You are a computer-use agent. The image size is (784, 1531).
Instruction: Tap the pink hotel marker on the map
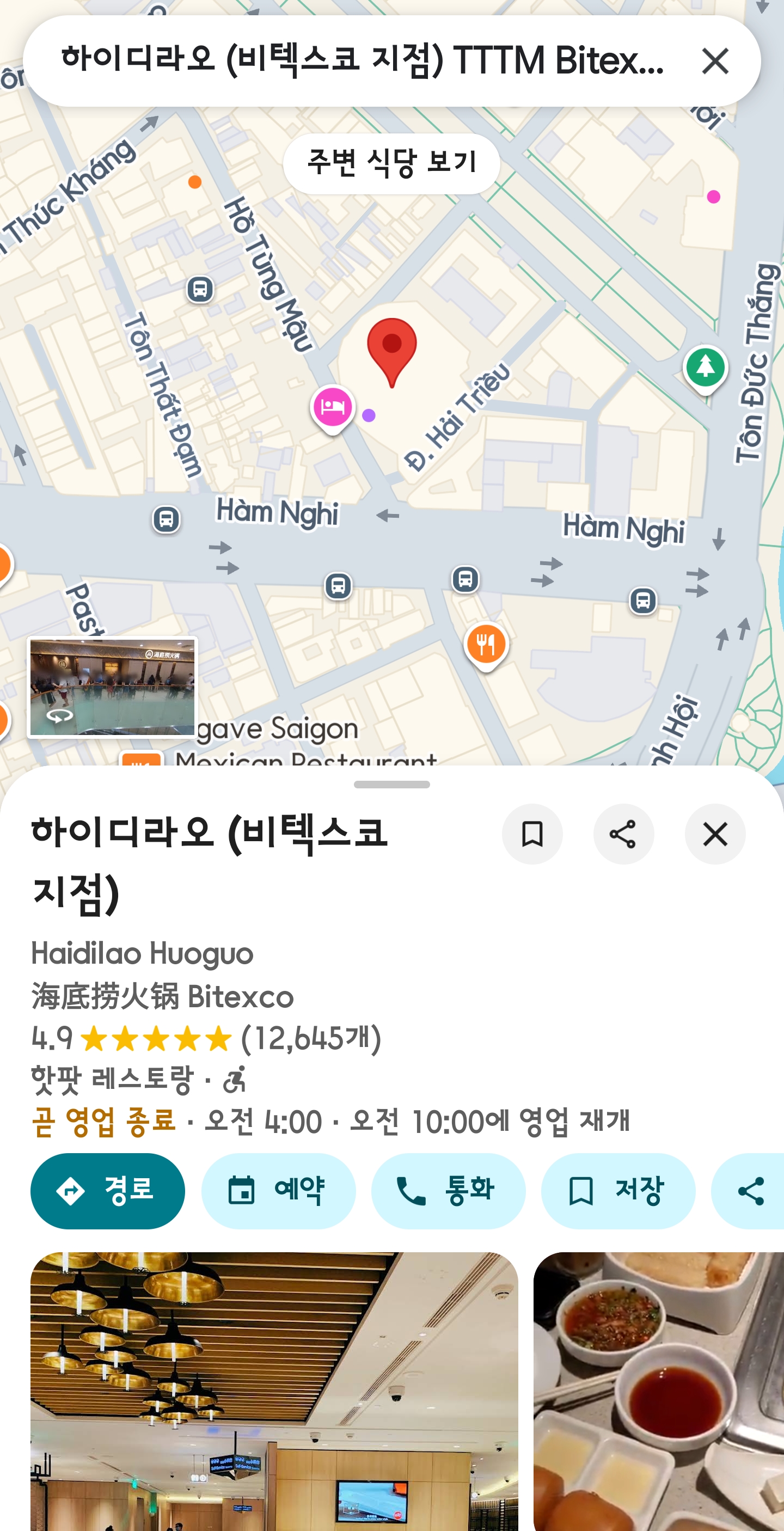tap(332, 407)
